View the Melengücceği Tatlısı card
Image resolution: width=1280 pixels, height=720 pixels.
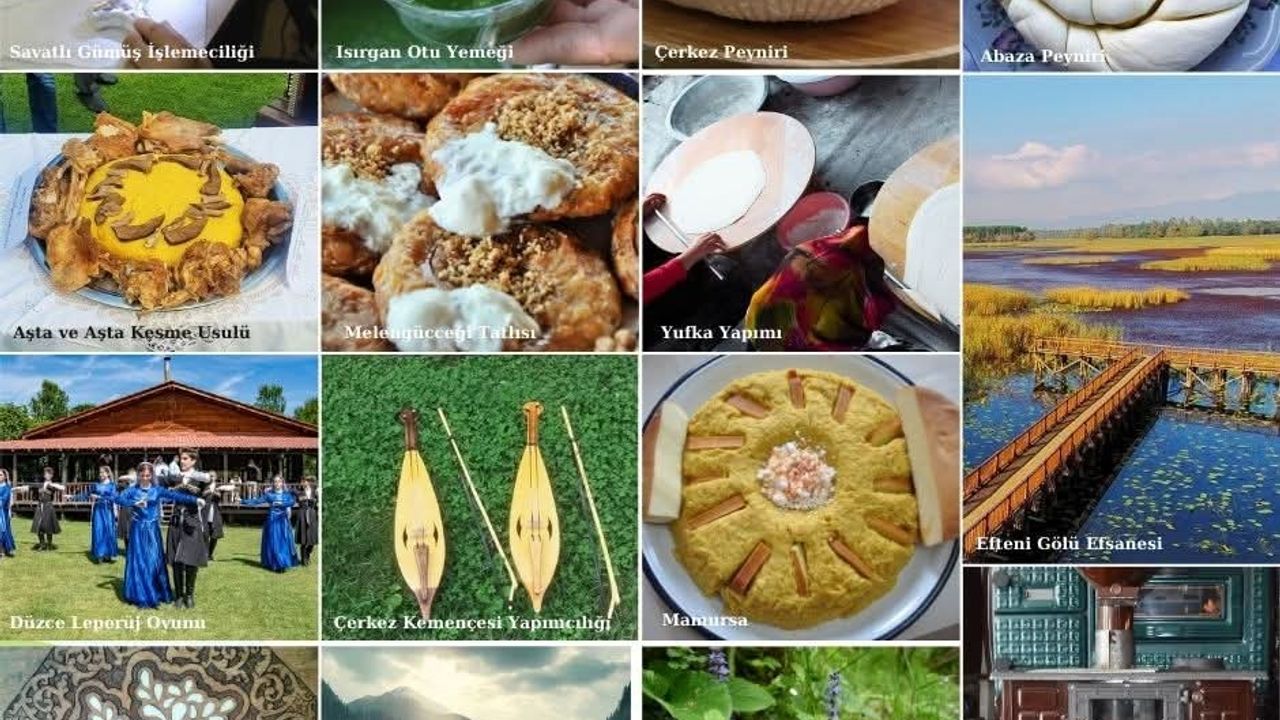(x=479, y=212)
